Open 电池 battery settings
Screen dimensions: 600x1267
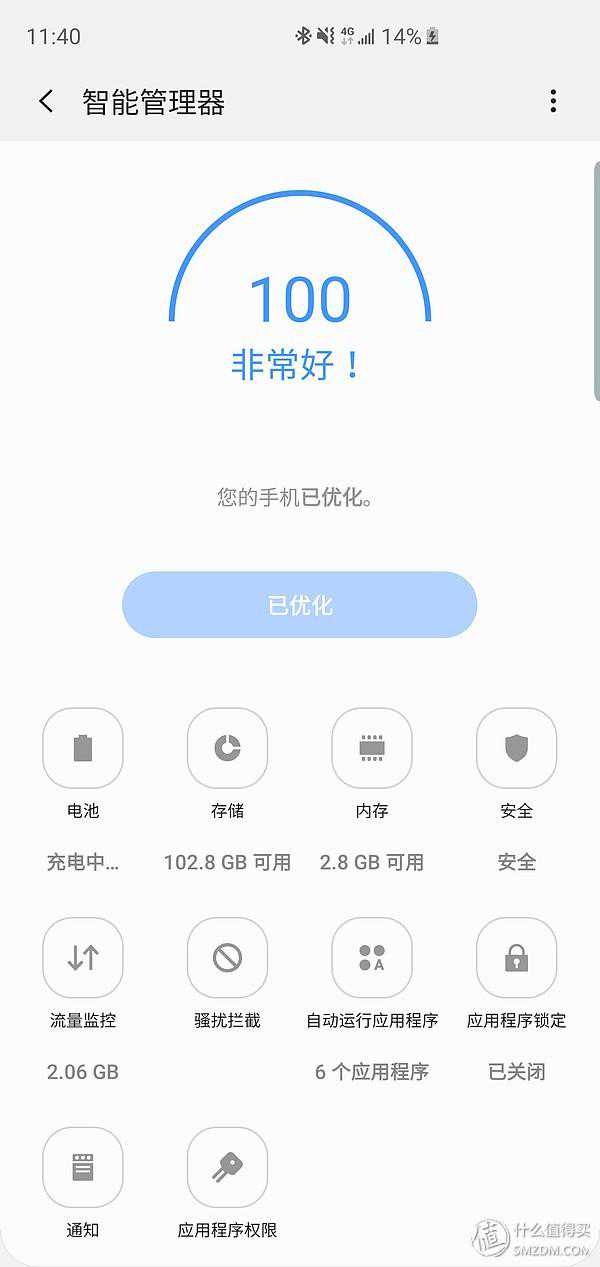(x=83, y=748)
